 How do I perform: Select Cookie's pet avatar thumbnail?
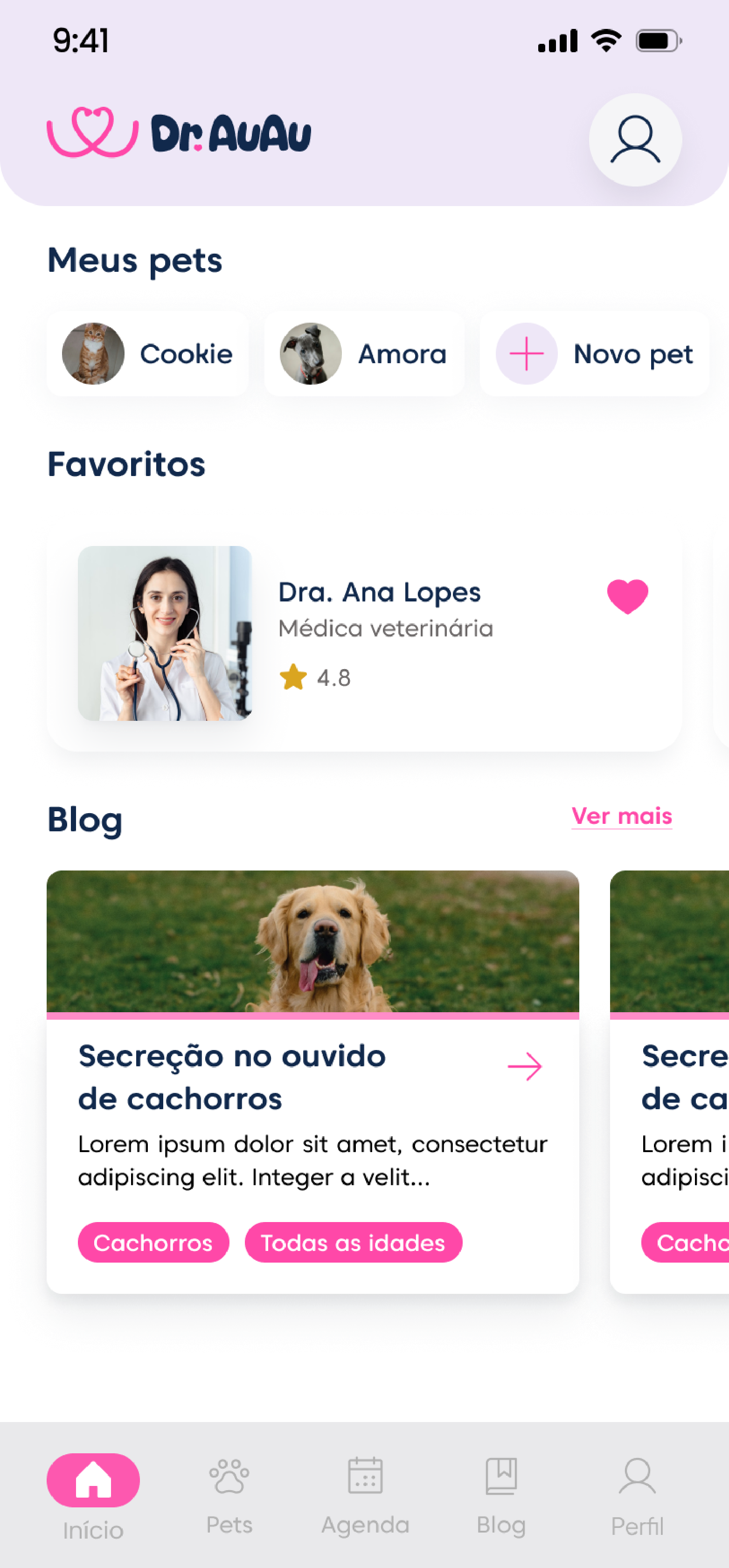coord(94,354)
